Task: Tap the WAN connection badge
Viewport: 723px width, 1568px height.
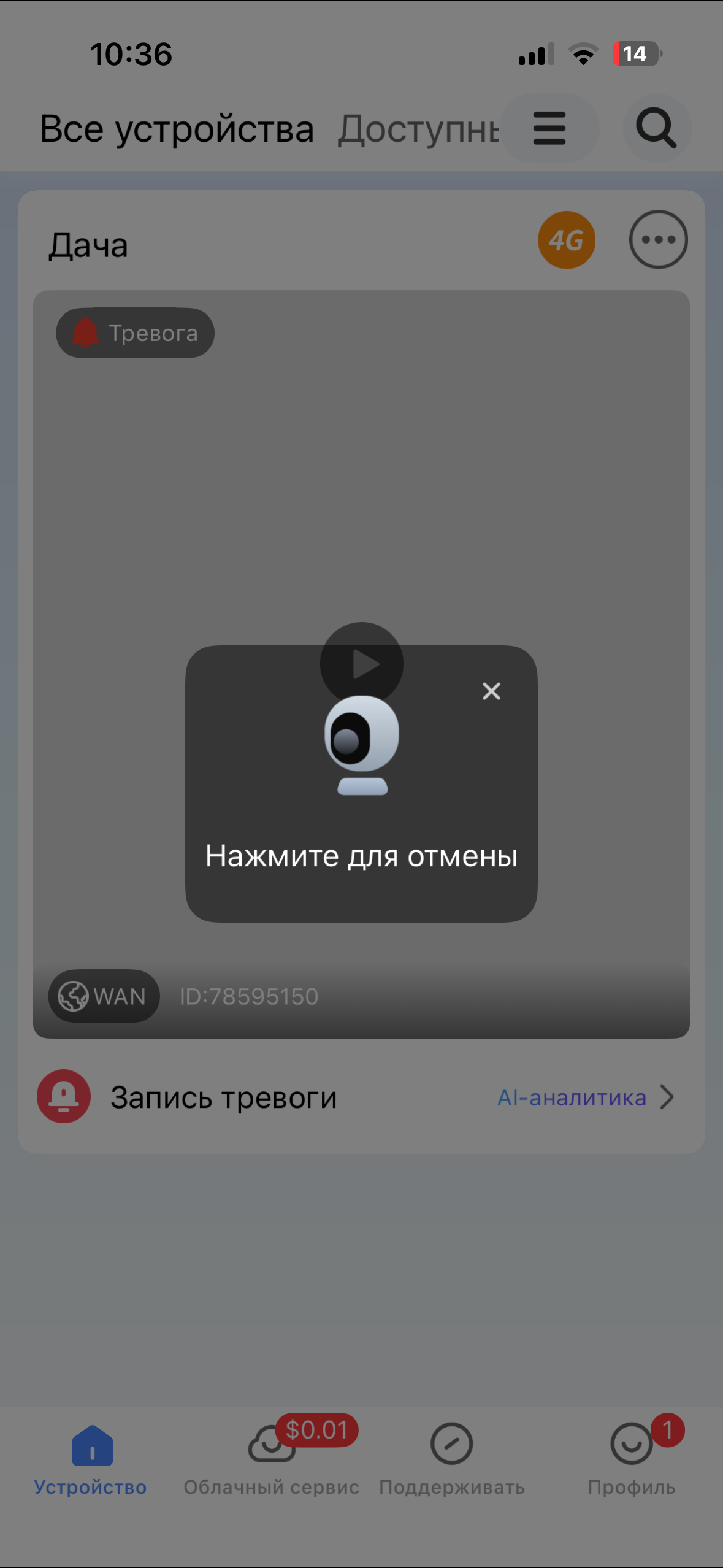Action: 104,996
